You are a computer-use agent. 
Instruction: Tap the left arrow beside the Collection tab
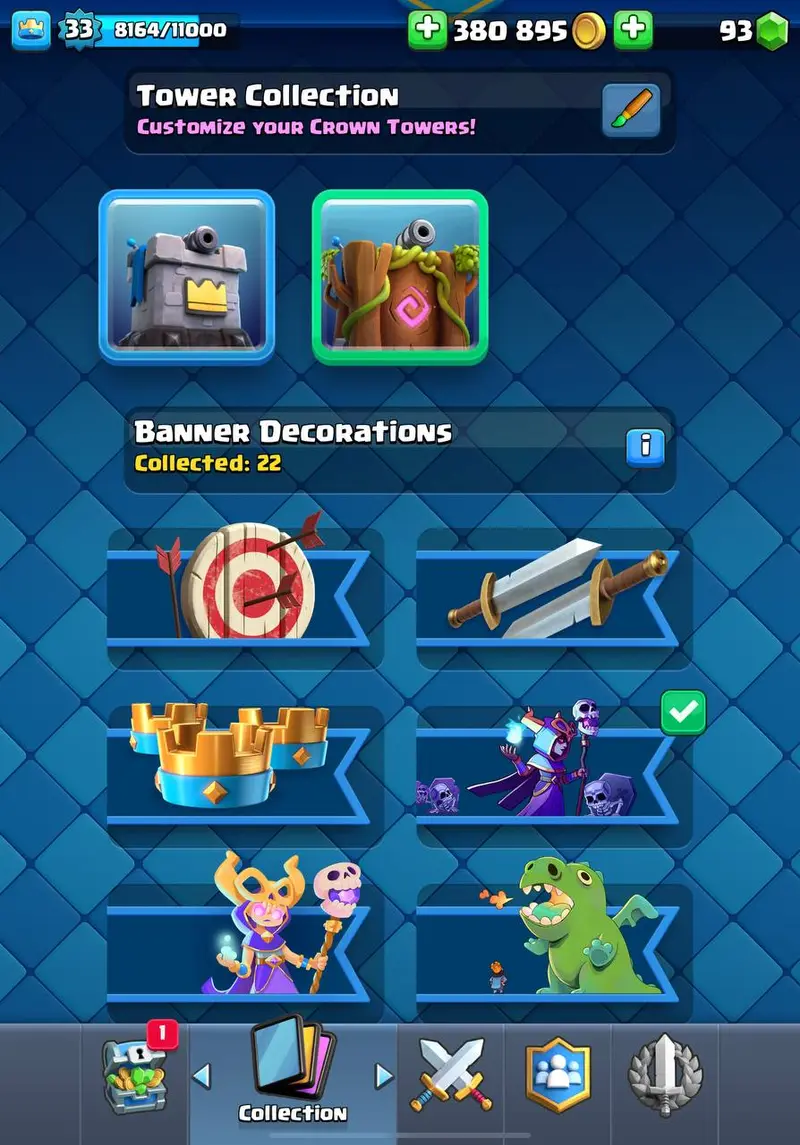201,1077
